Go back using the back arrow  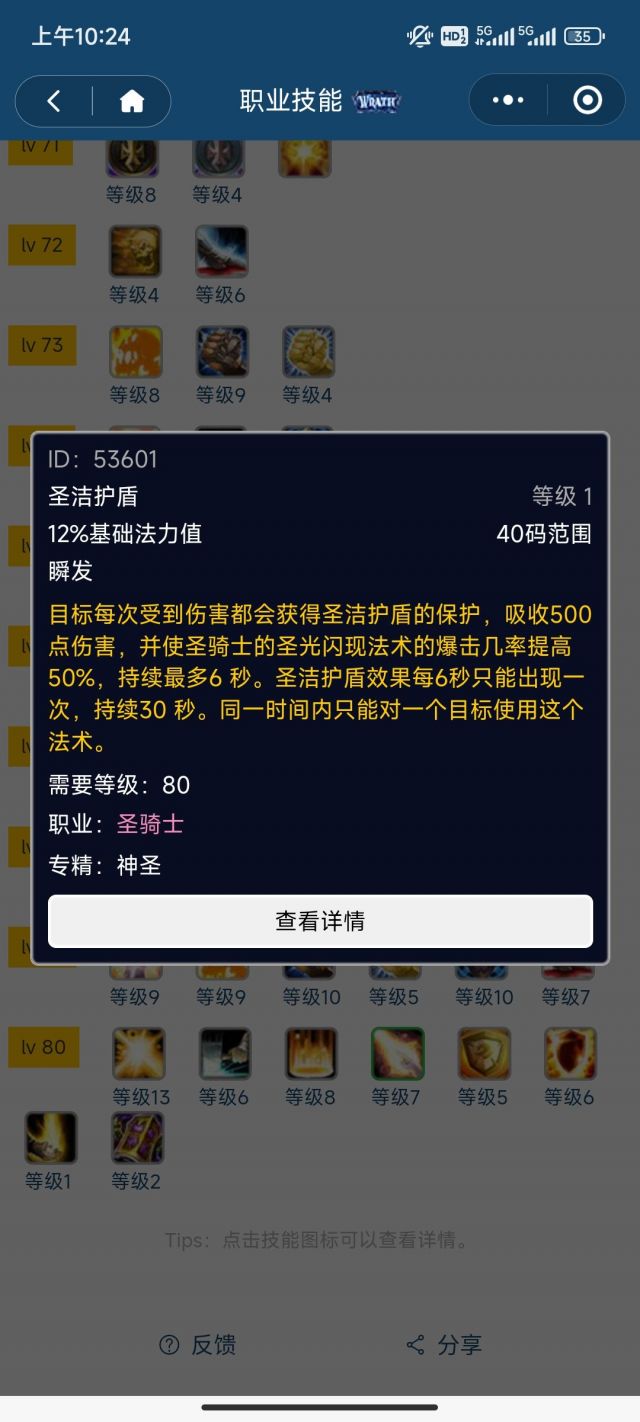click(x=55, y=101)
